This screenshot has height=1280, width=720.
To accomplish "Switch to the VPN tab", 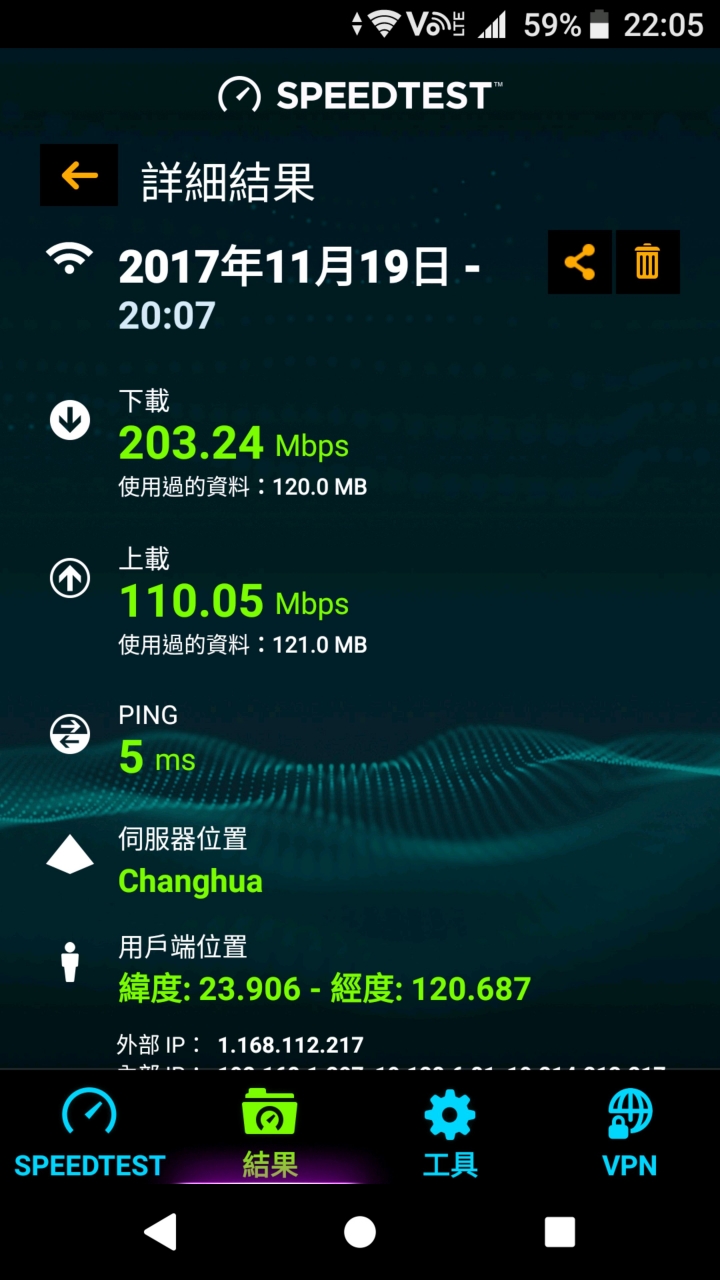I will tap(630, 1133).
